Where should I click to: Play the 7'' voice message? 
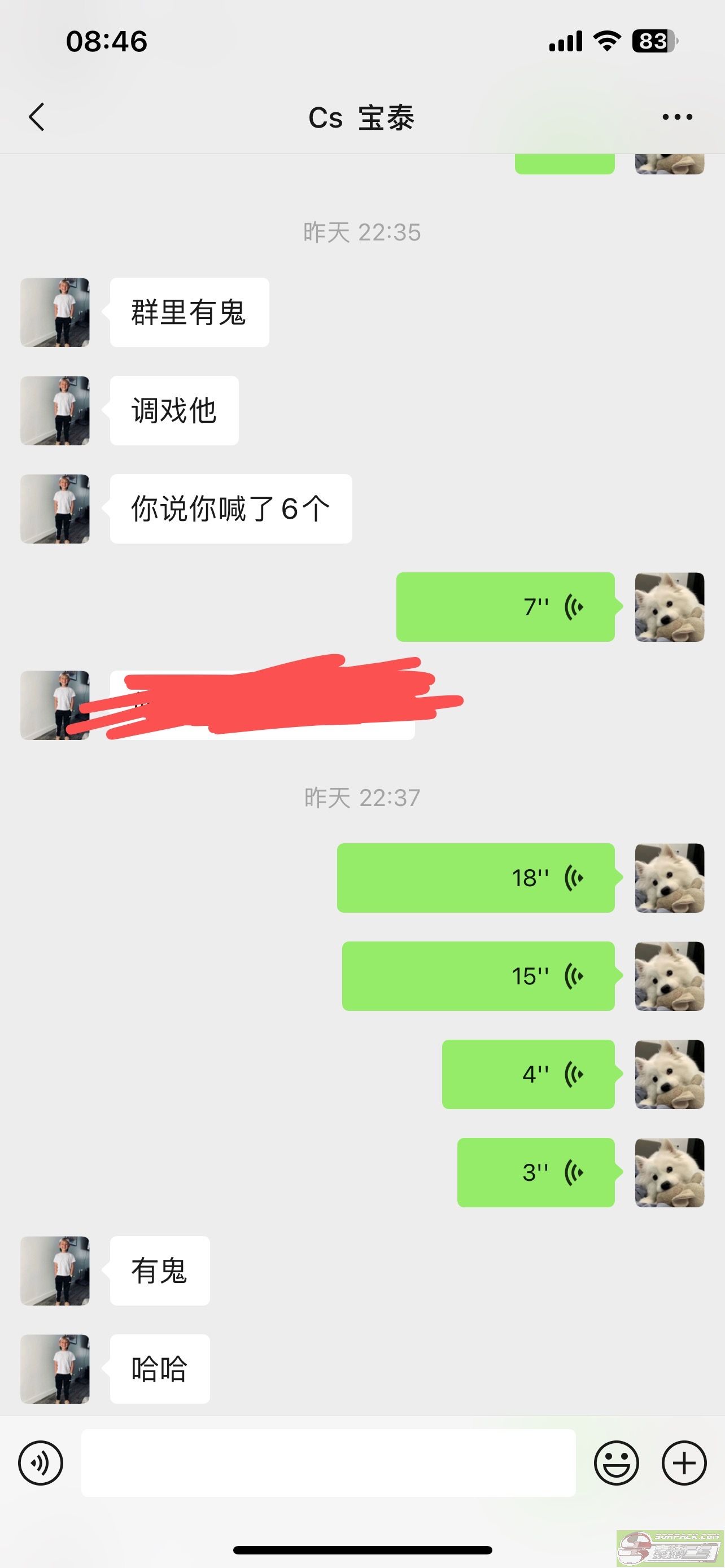point(505,607)
